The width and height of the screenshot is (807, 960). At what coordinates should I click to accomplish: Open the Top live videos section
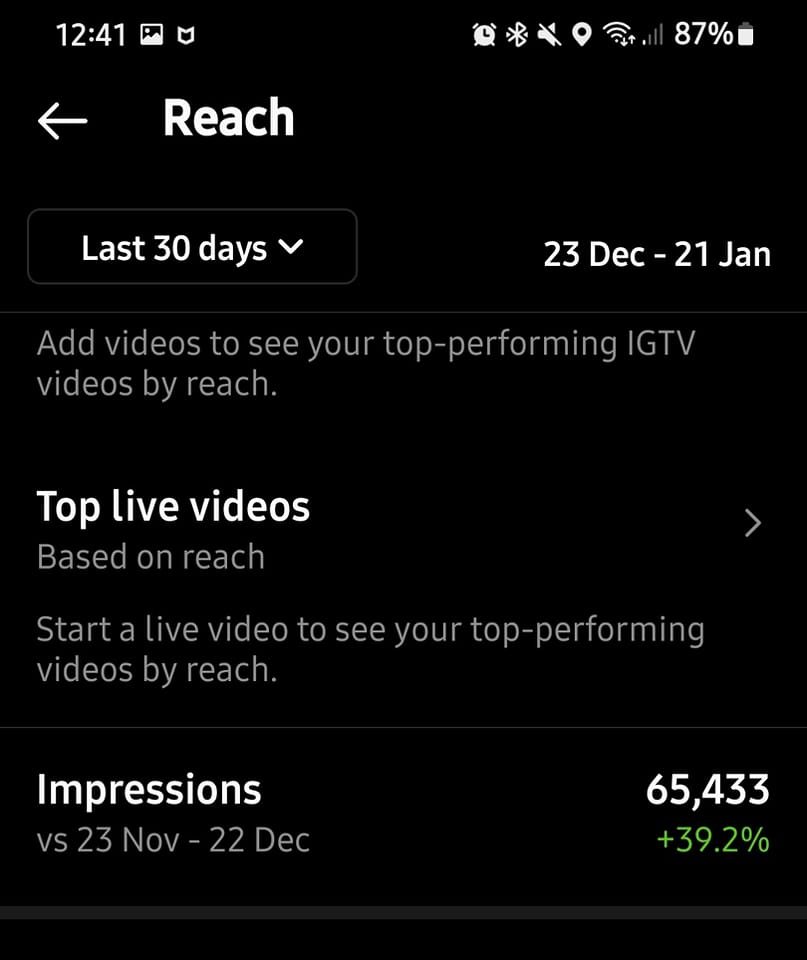(752, 523)
